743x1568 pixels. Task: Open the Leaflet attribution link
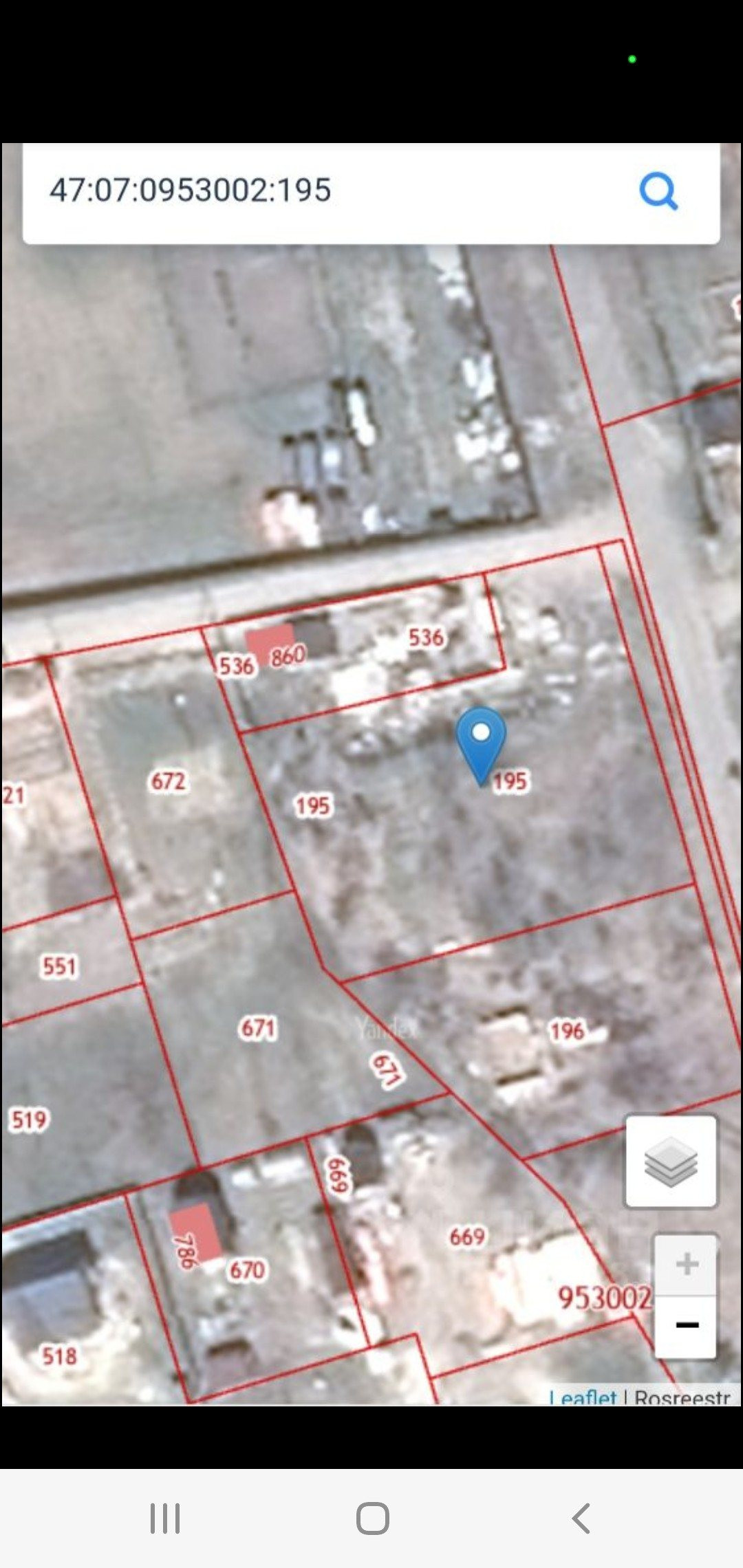[x=583, y=1397]
